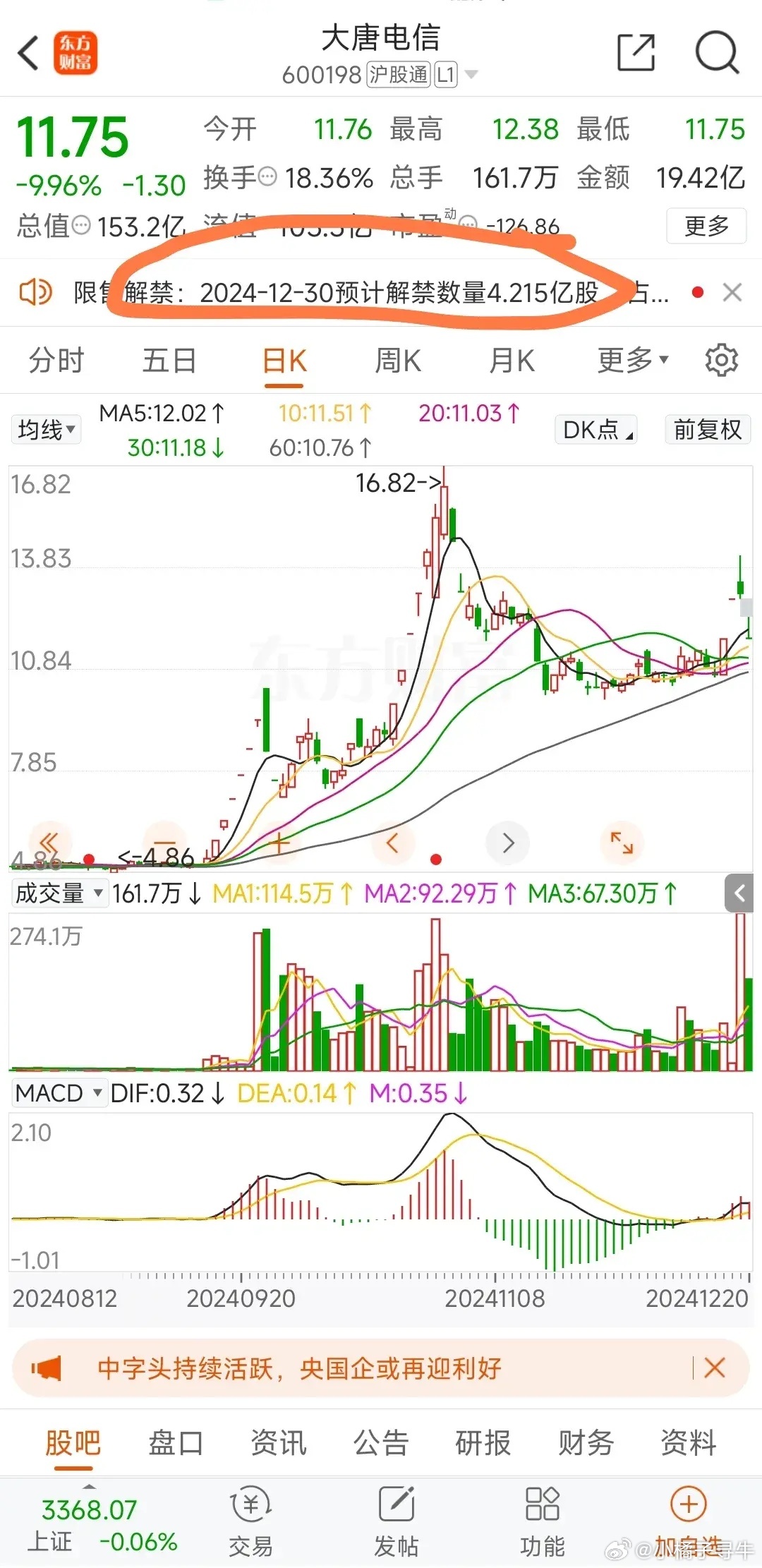This screenshot has width=762, height=1568.
Task: Expand the 更多 chart period dropdown
Action: tap(632, 361)
